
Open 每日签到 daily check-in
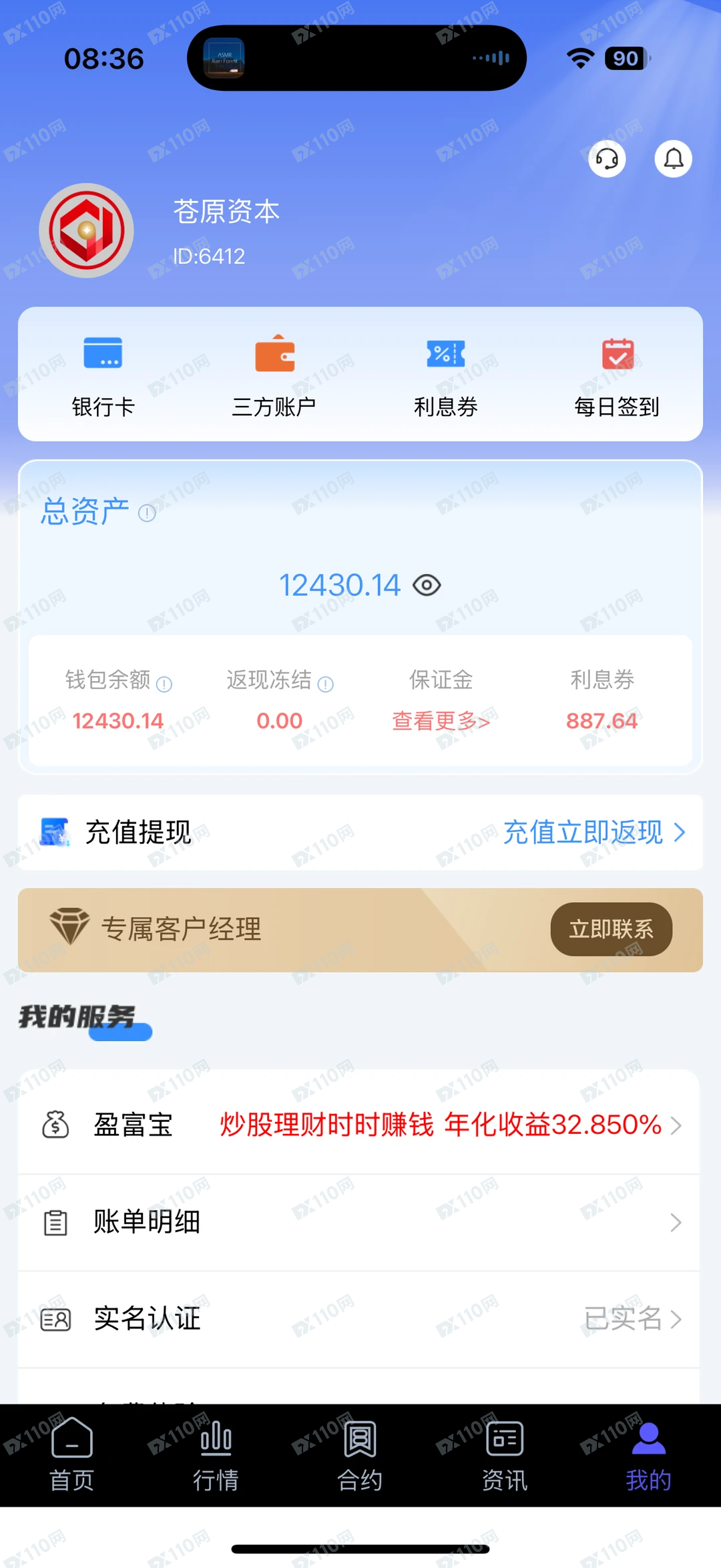[617, 375]
